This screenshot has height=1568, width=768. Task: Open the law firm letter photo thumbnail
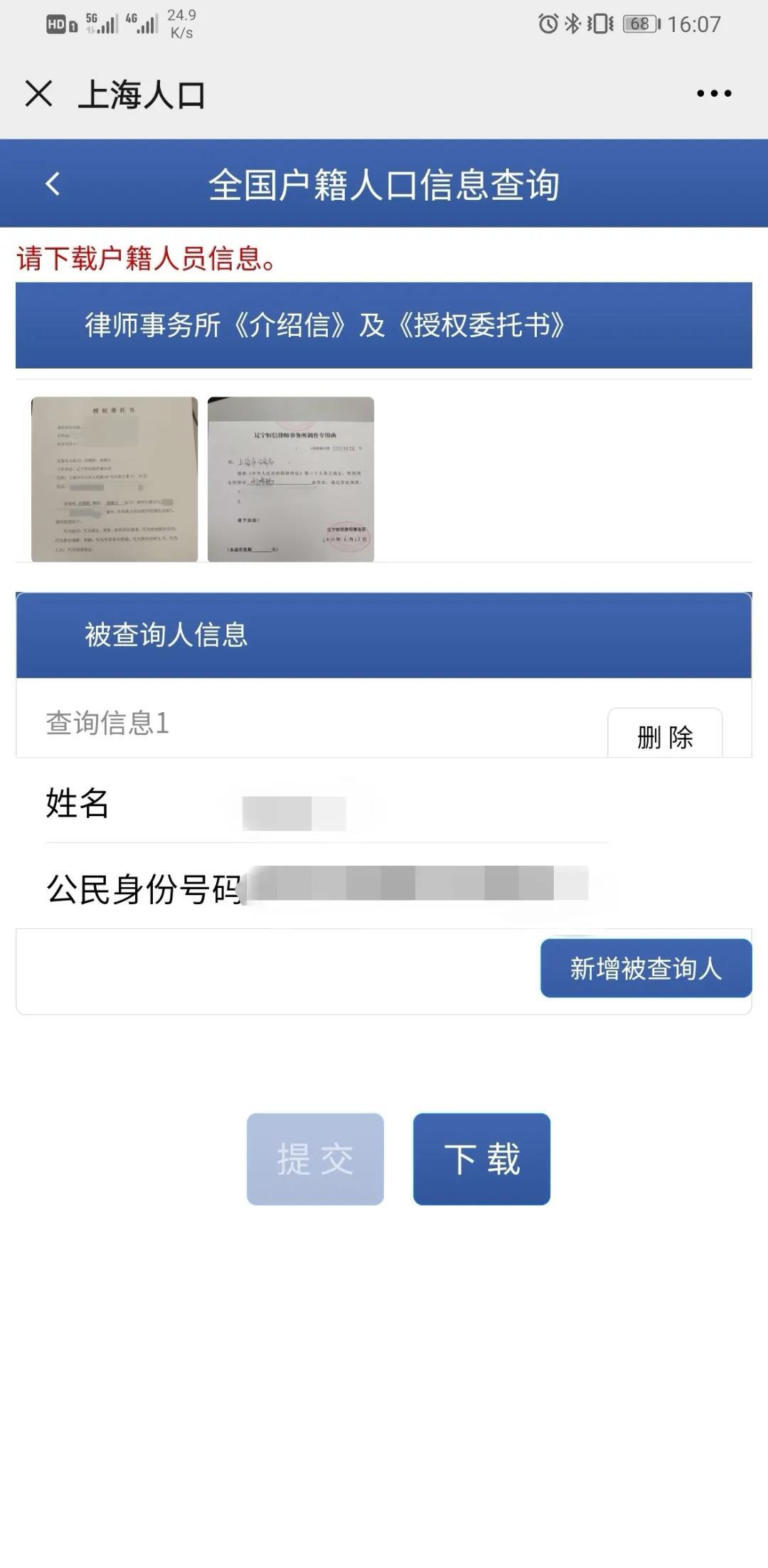pyautogui.click(x=291, y=480)
